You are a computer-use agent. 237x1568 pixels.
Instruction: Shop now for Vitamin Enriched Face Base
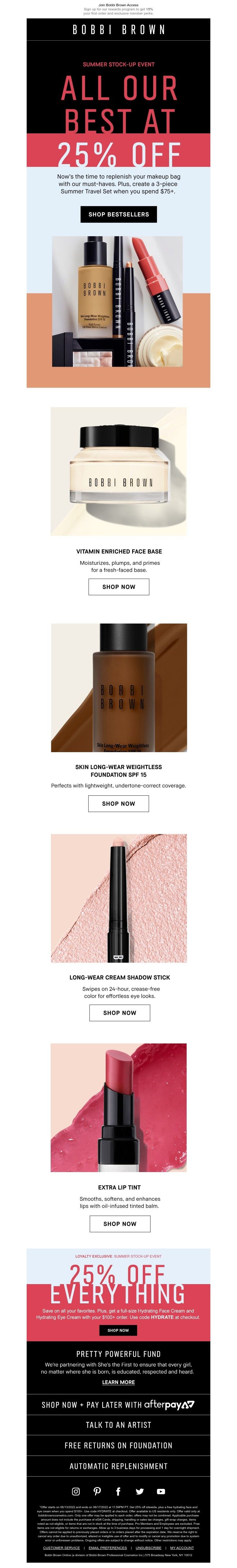119,587
